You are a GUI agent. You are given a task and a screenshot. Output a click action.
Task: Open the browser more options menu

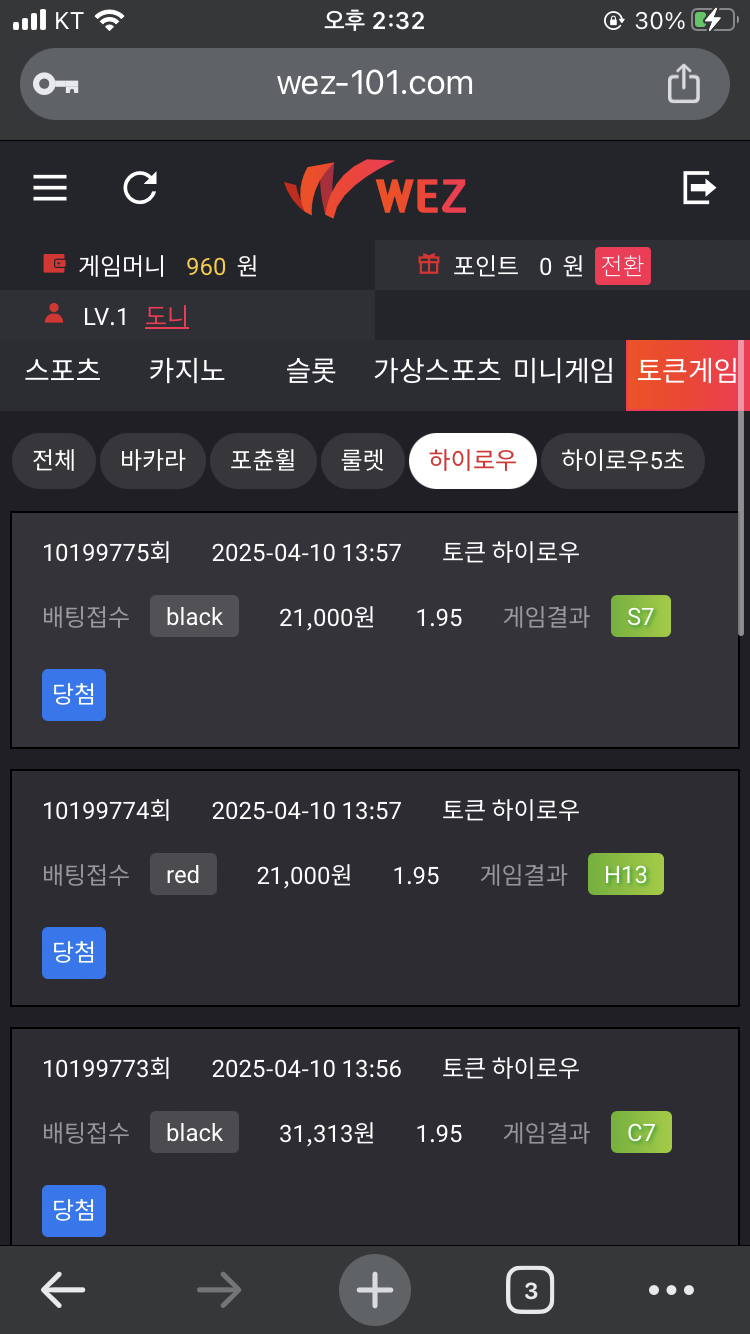671,1290
